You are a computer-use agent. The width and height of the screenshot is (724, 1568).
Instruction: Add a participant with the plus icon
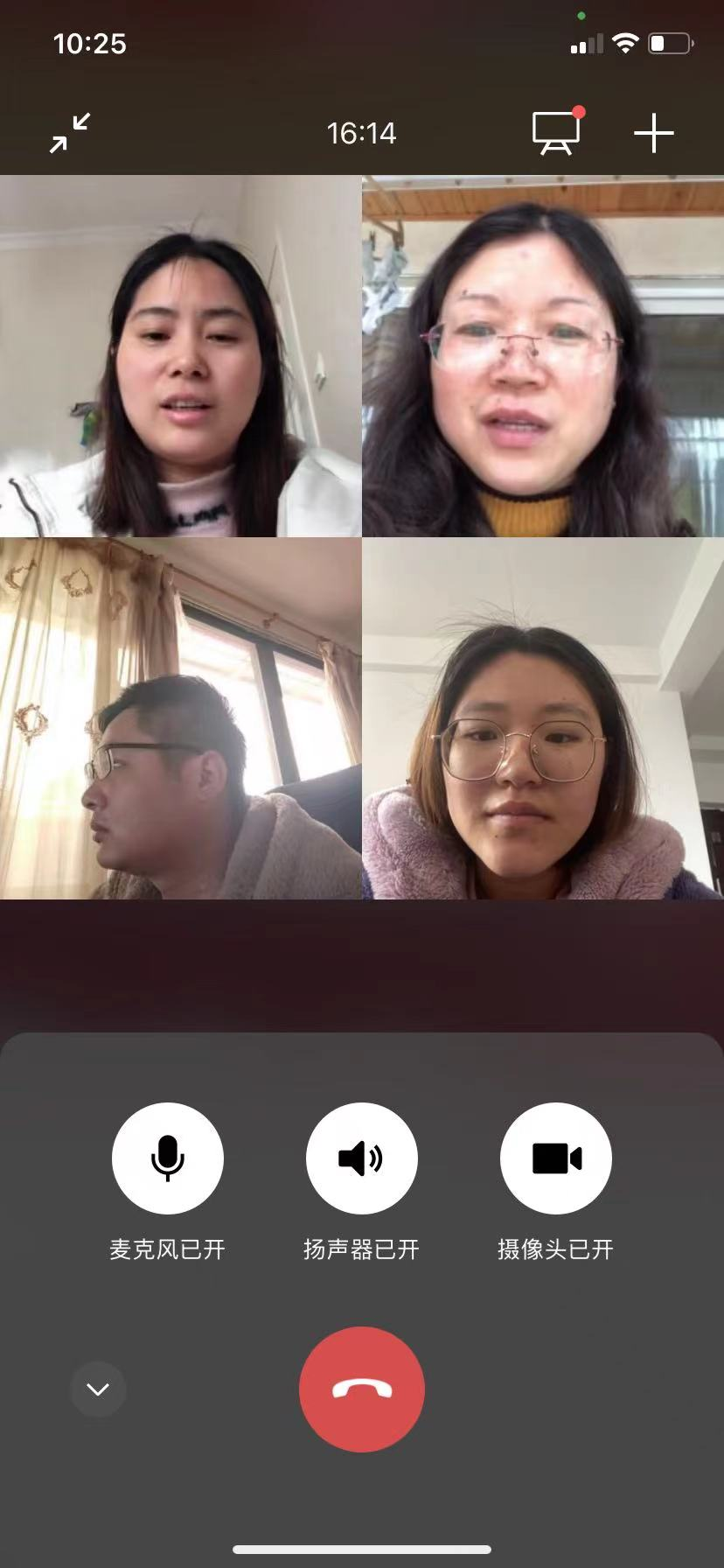click(653, 133)
